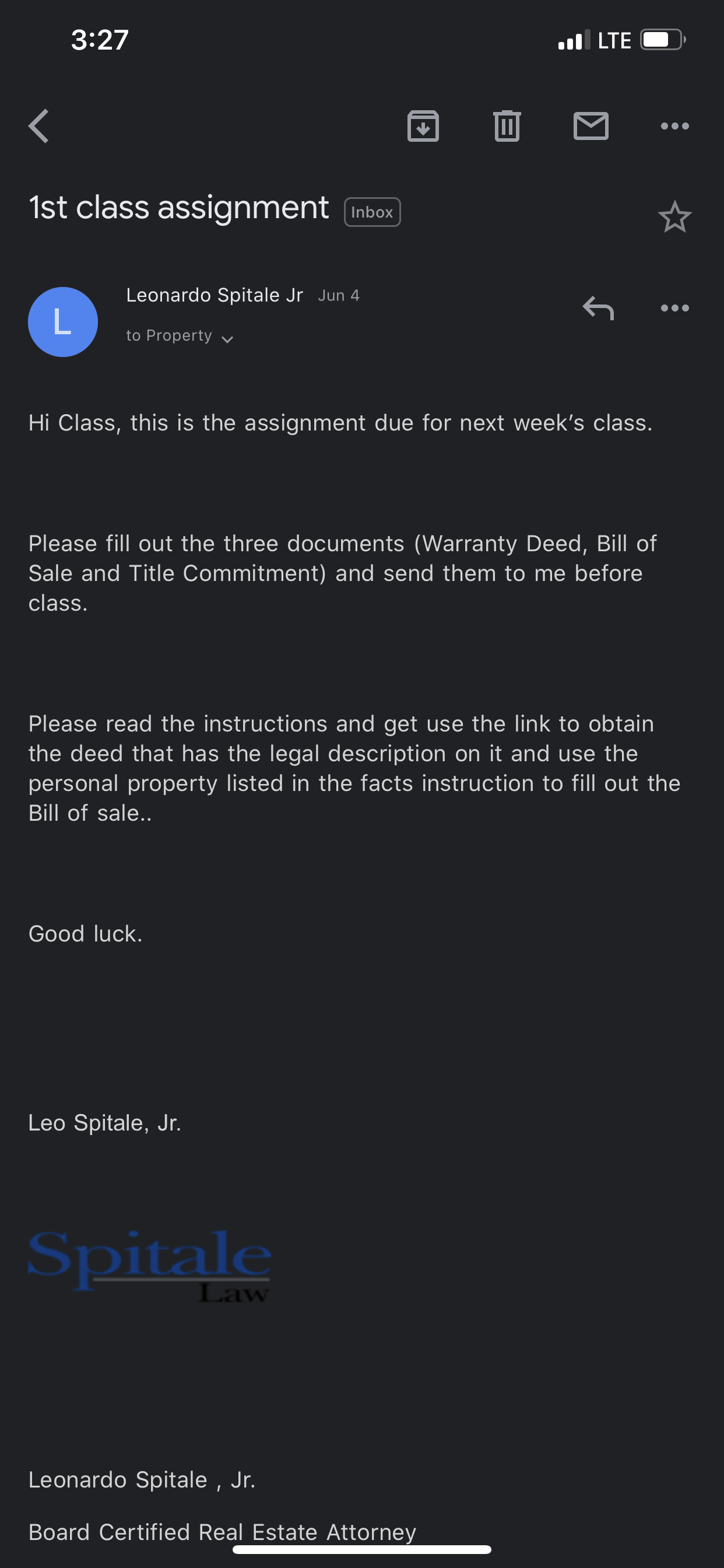Tap the Inbox label chip
The image size is (724, 1568).
click(372, 212)
